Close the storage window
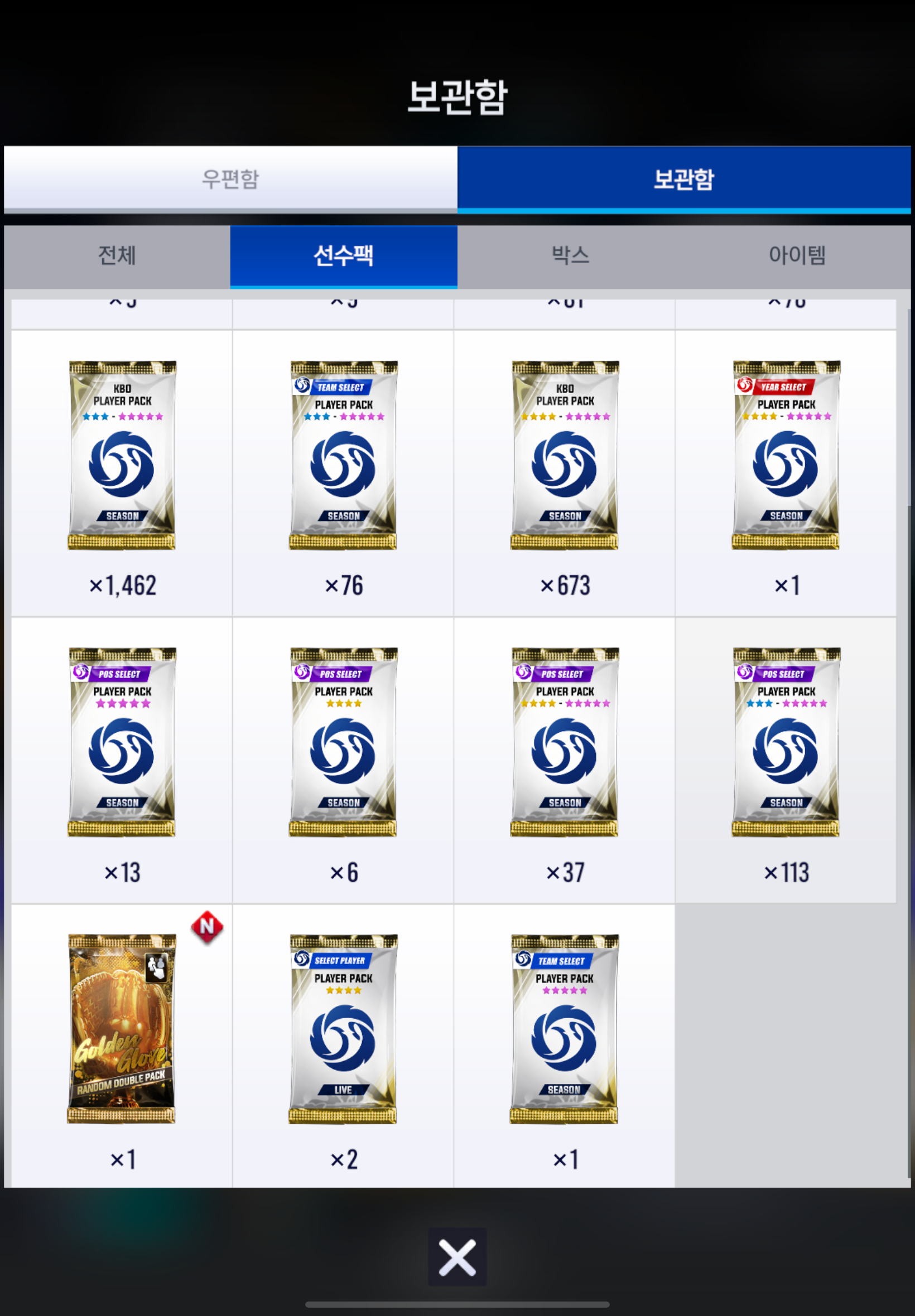 tap(457, 1257)
